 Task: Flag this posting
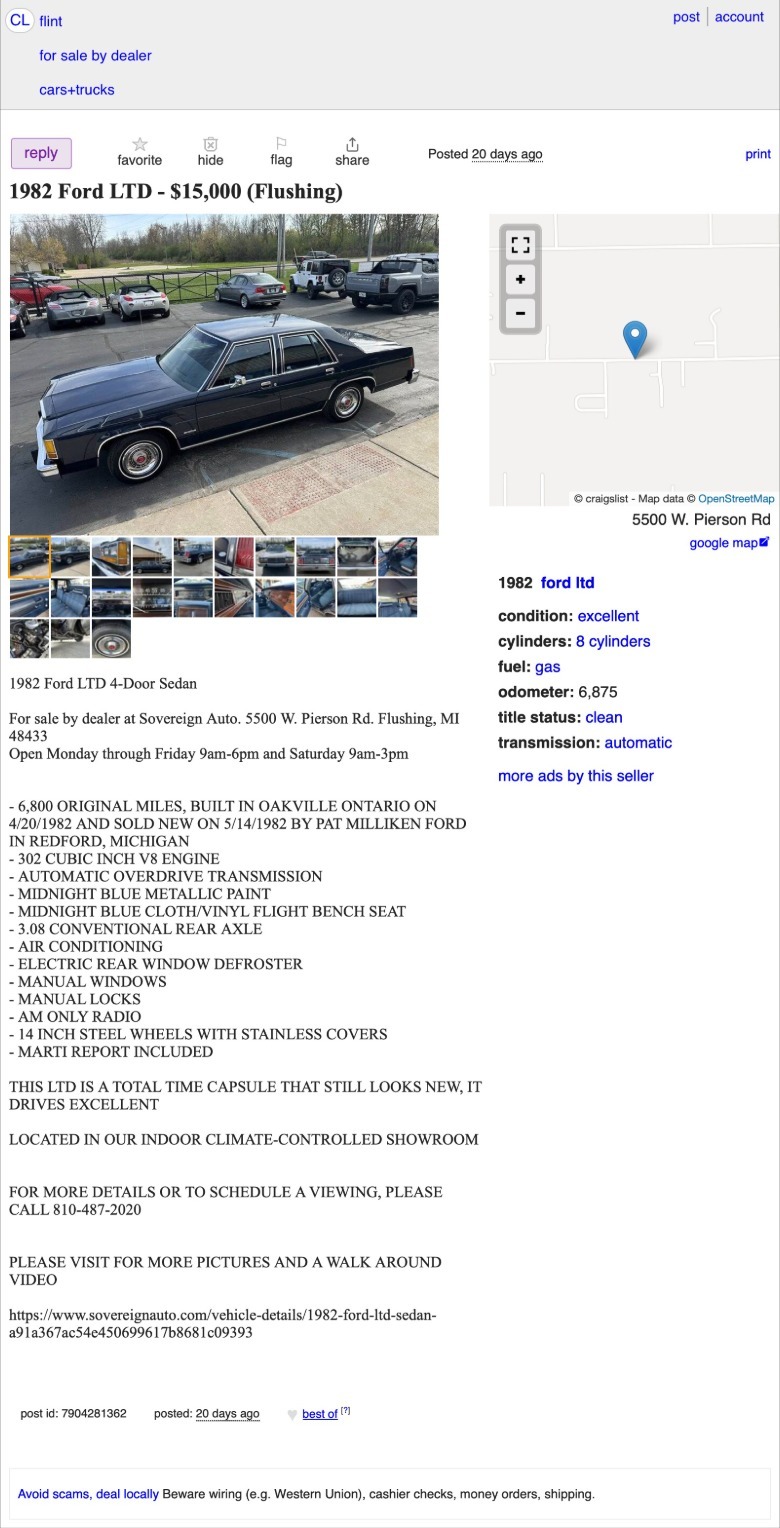281,151
